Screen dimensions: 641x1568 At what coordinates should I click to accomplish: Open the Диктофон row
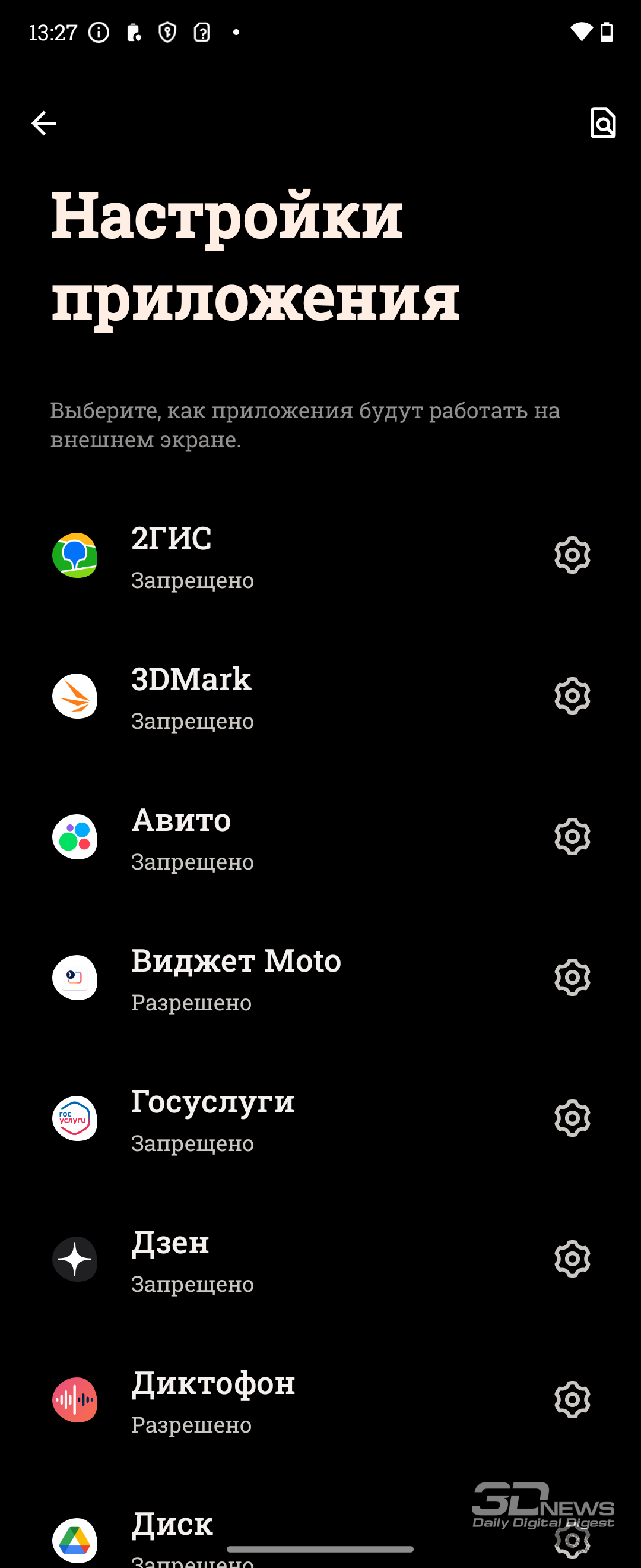[320, 1399]
